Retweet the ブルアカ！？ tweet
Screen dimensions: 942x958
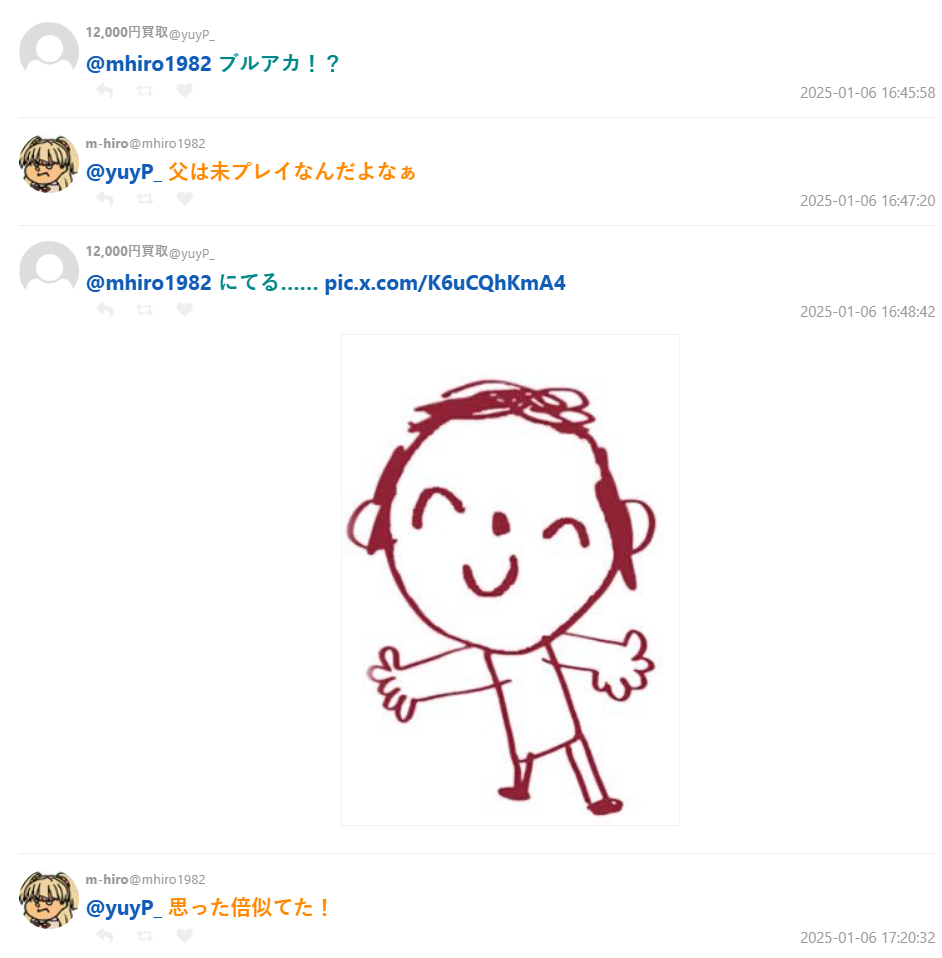[x=145, y=91]
